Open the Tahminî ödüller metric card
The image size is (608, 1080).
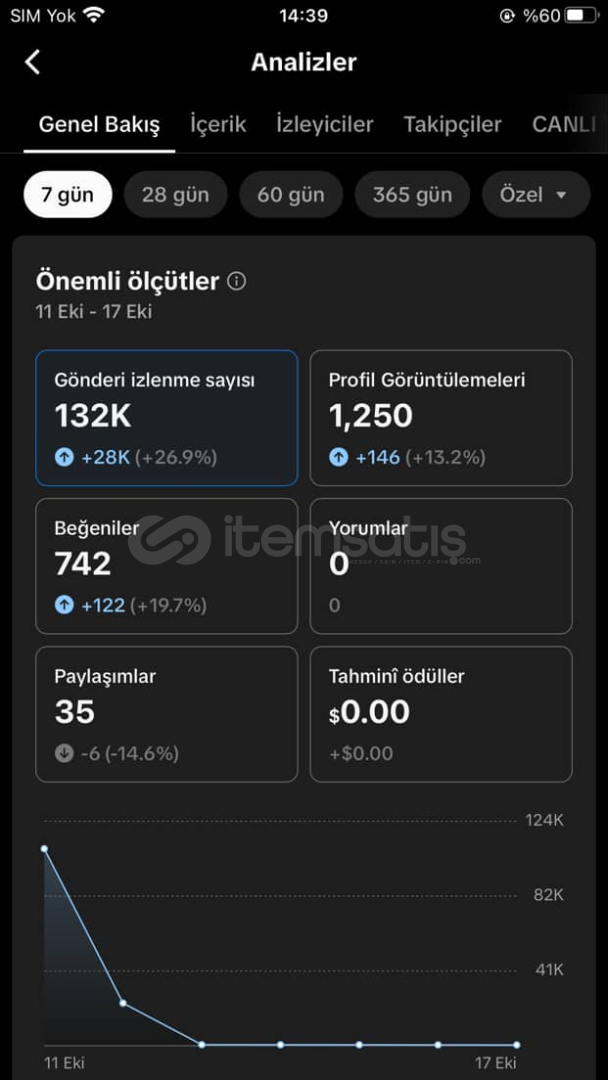(x=441, y=714)
